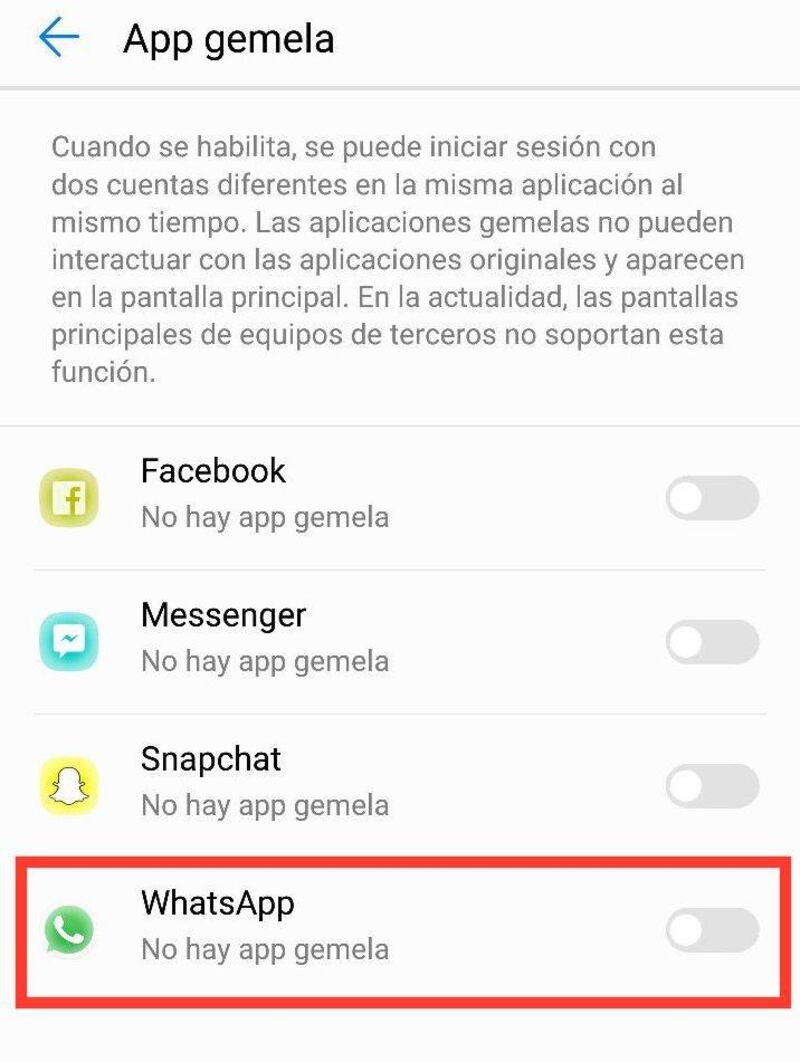Toggle the Snapchat app gemela switch
Image resolution: width=800 pixels, height=1062 pixels.
712,786
